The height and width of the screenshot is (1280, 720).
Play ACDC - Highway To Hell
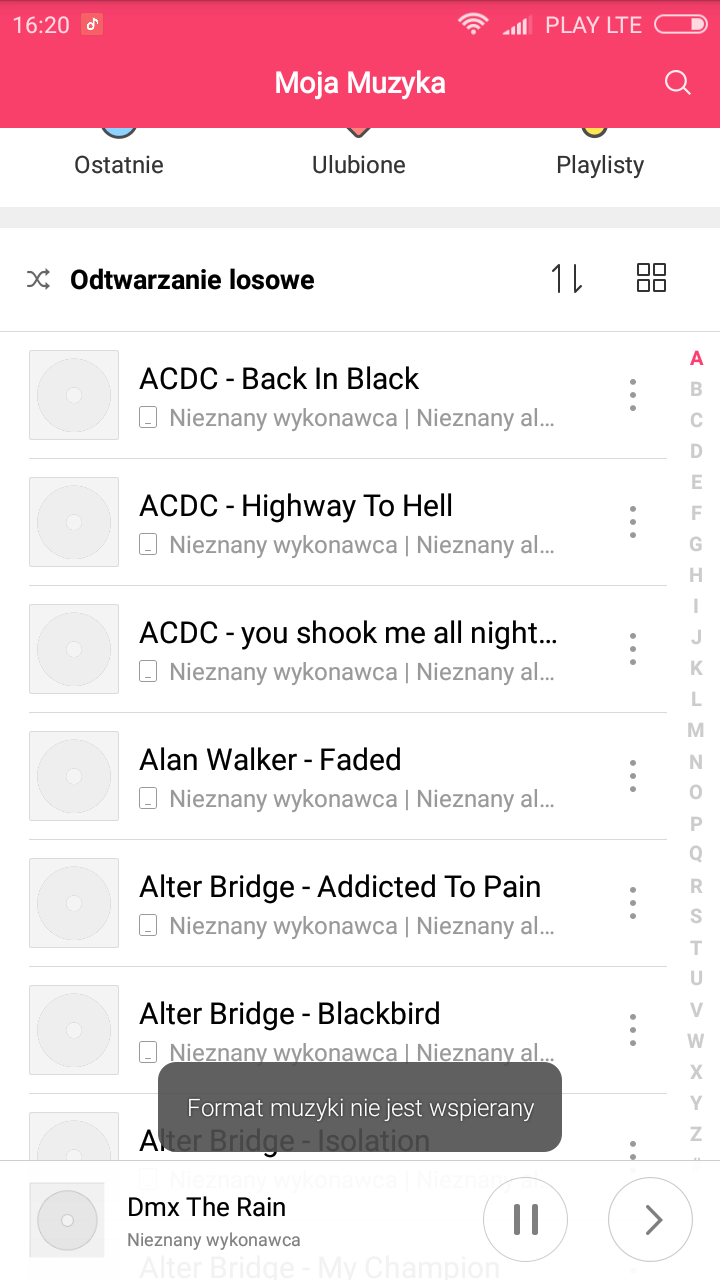coord(347,522)
